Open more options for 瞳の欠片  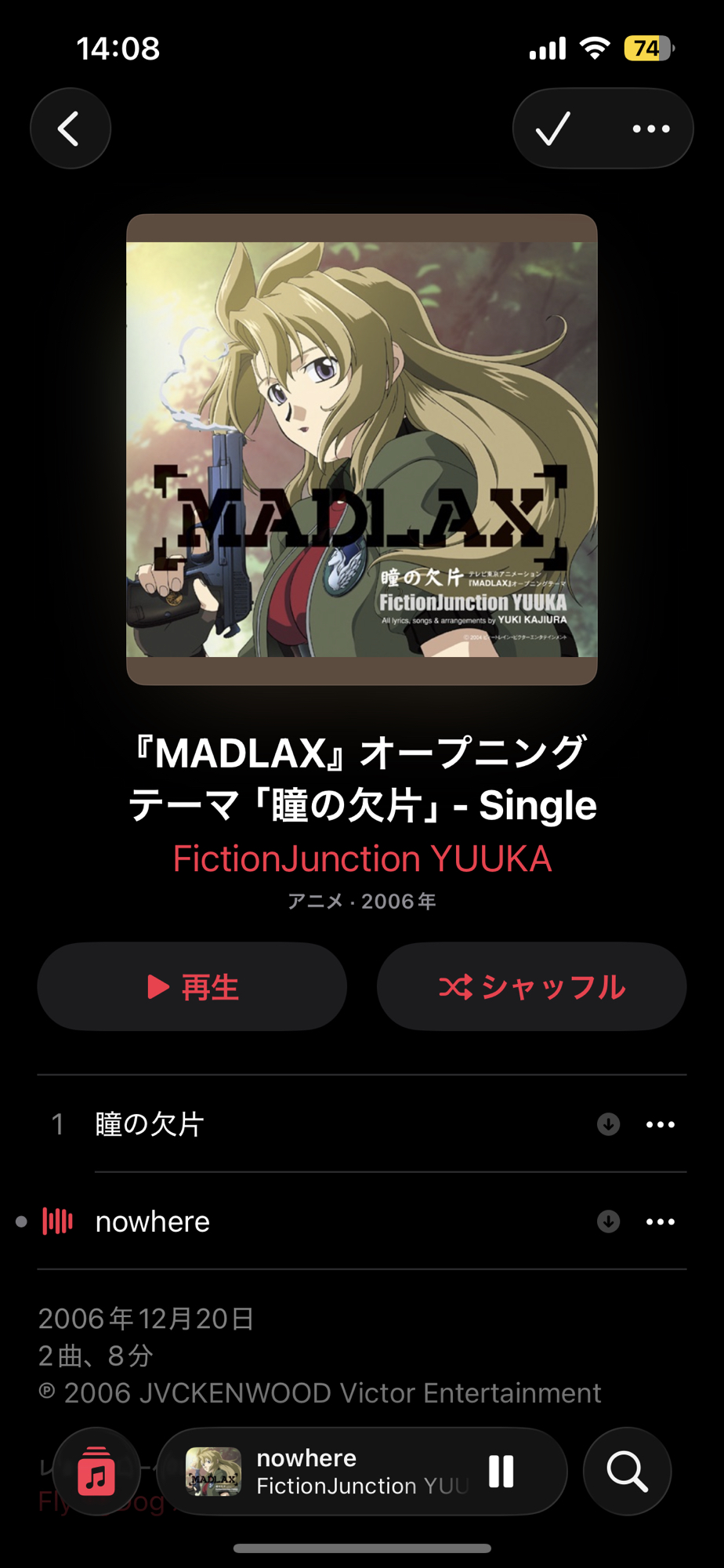click(x=661, y=1124)
